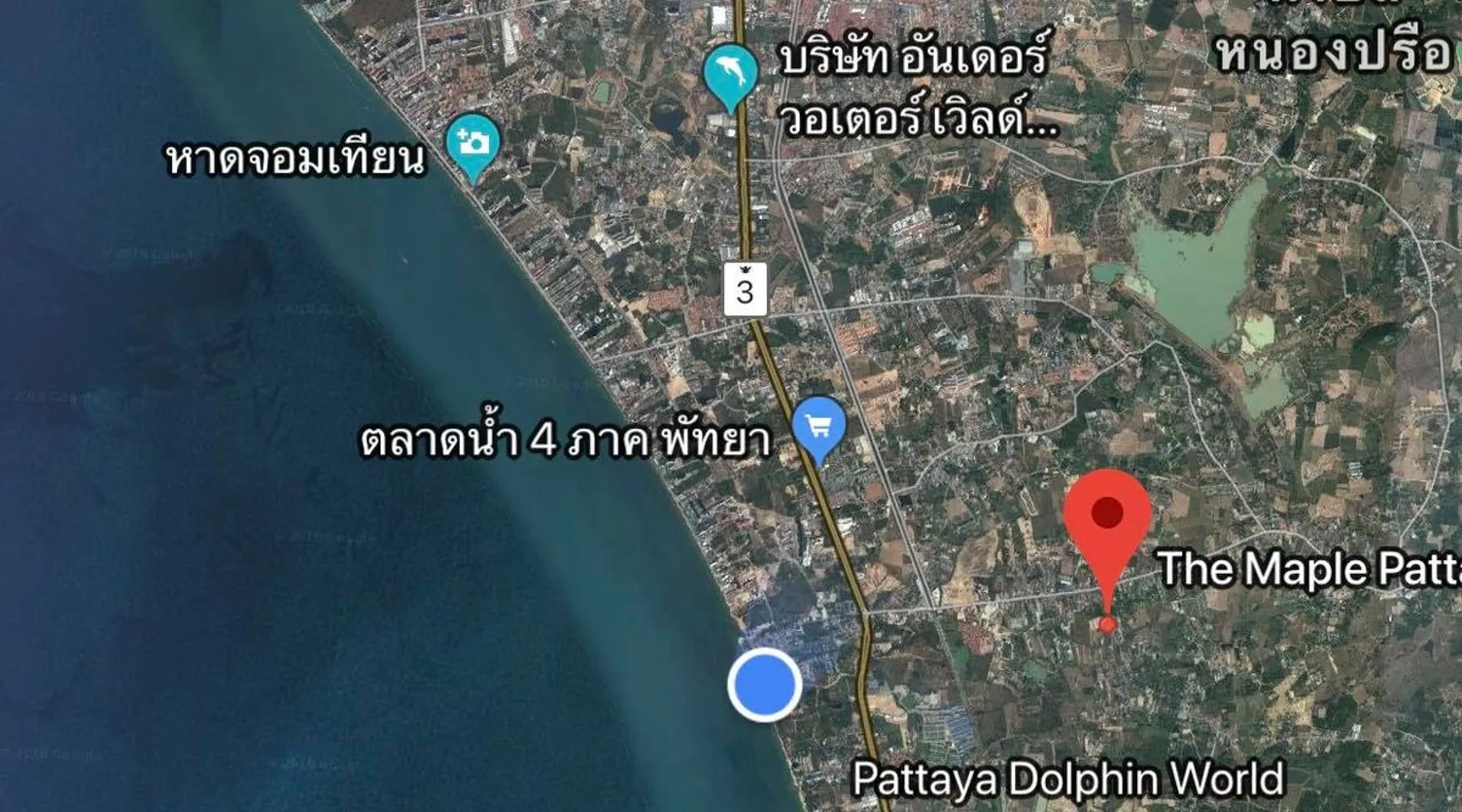The height and width of the screenshot is (812, 1462).
Task: Tap the blue current location dot
Action: click(x=764, y=685)
